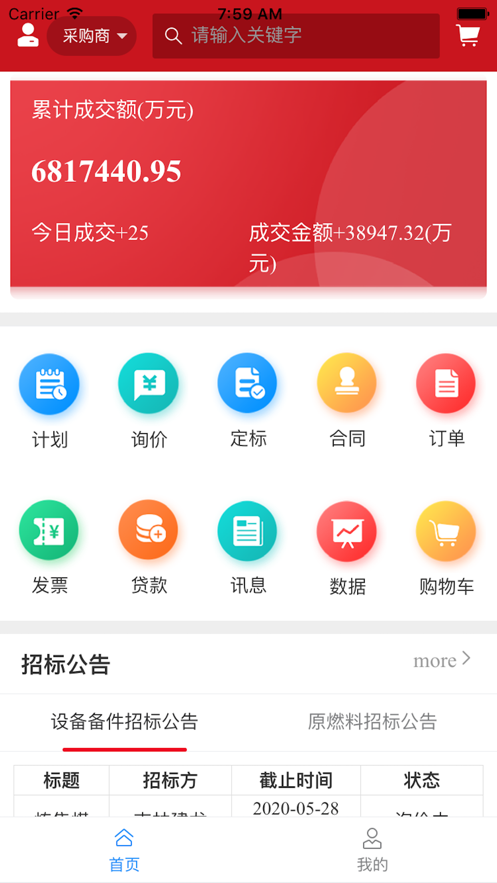Viewport: 497px width, 883px height.
Task: Go to 定标
Action: [x=248, y=400]
